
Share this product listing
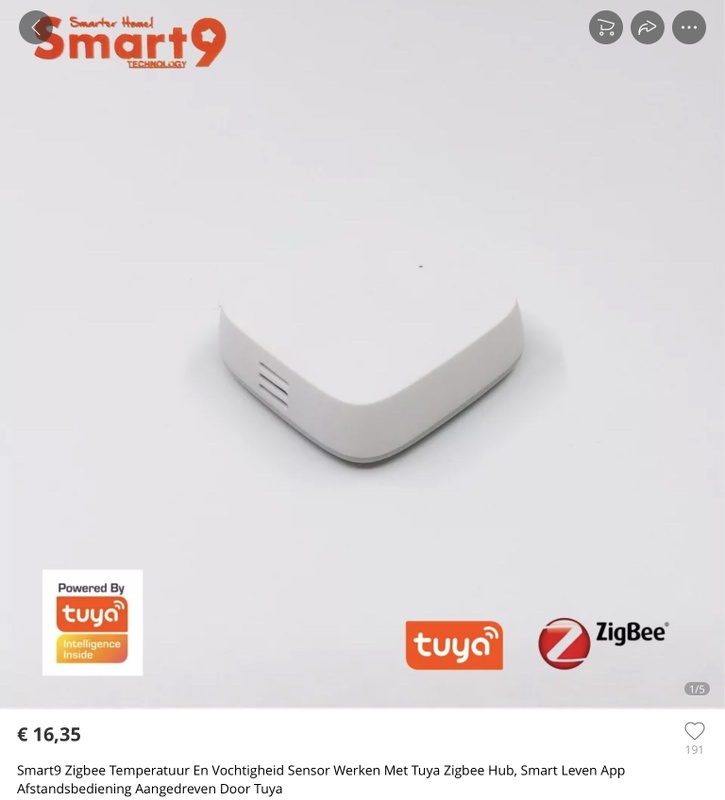coord(647,28)
